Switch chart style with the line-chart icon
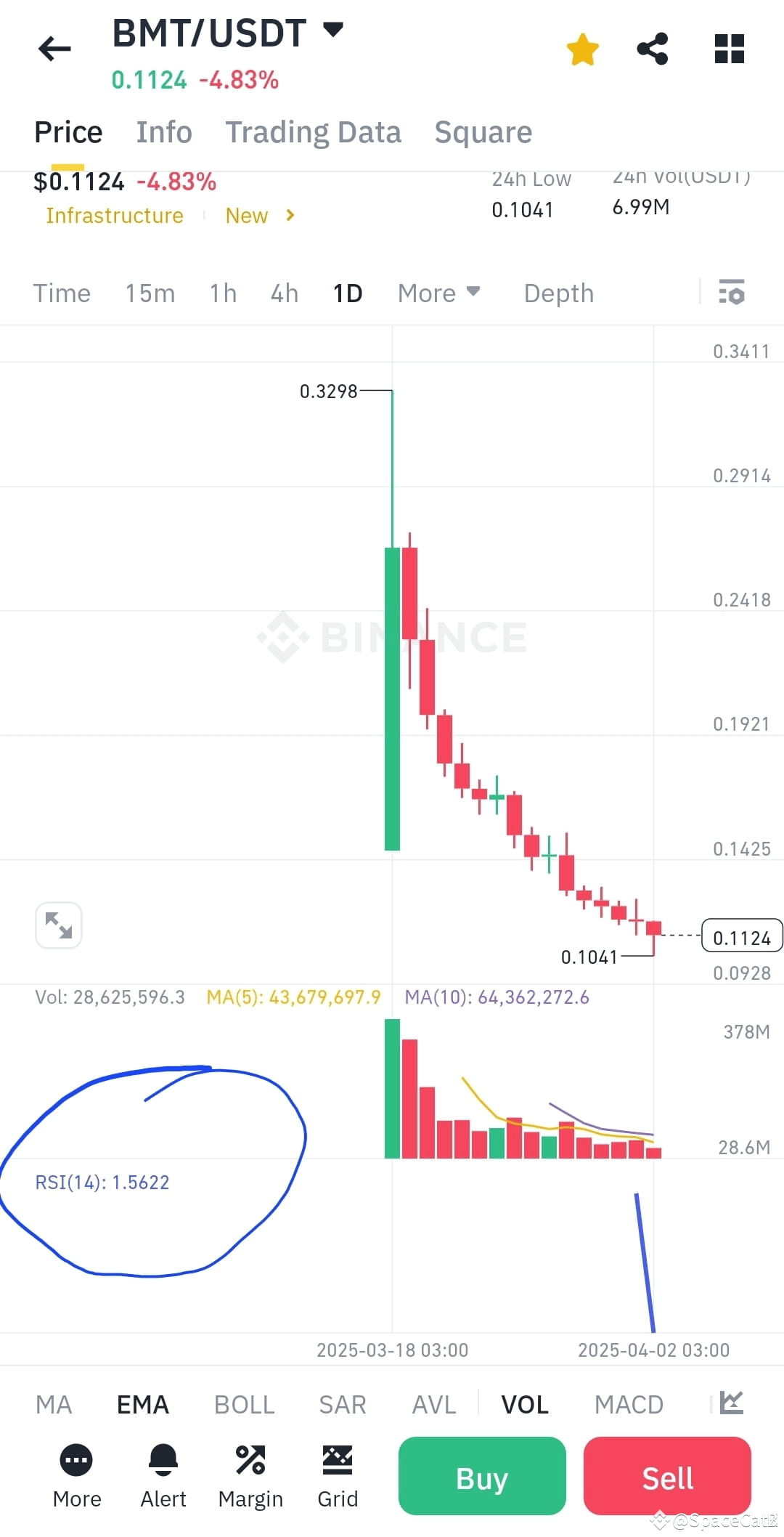784x1537 pixels. [730, 1403]
